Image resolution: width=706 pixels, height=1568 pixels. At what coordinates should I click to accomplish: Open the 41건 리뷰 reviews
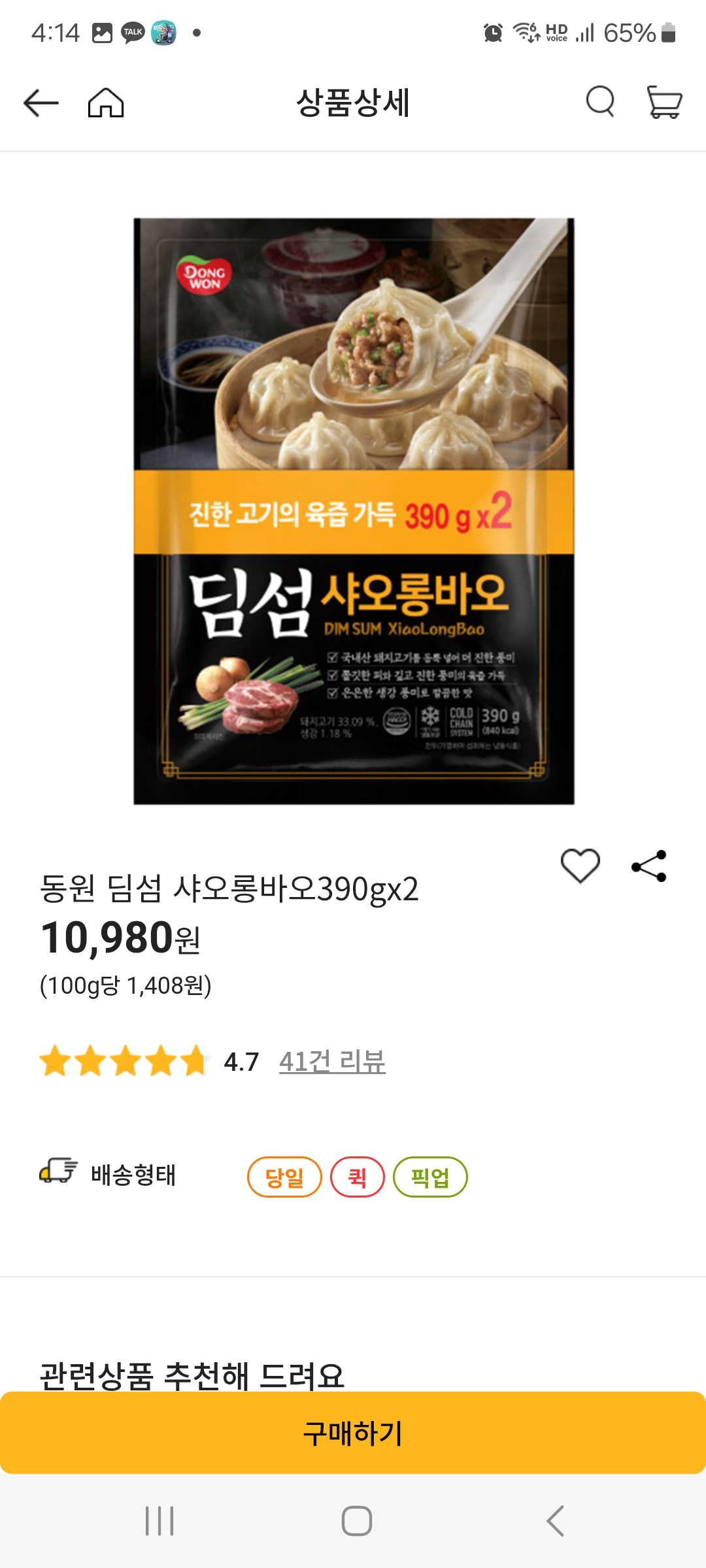334,1060
